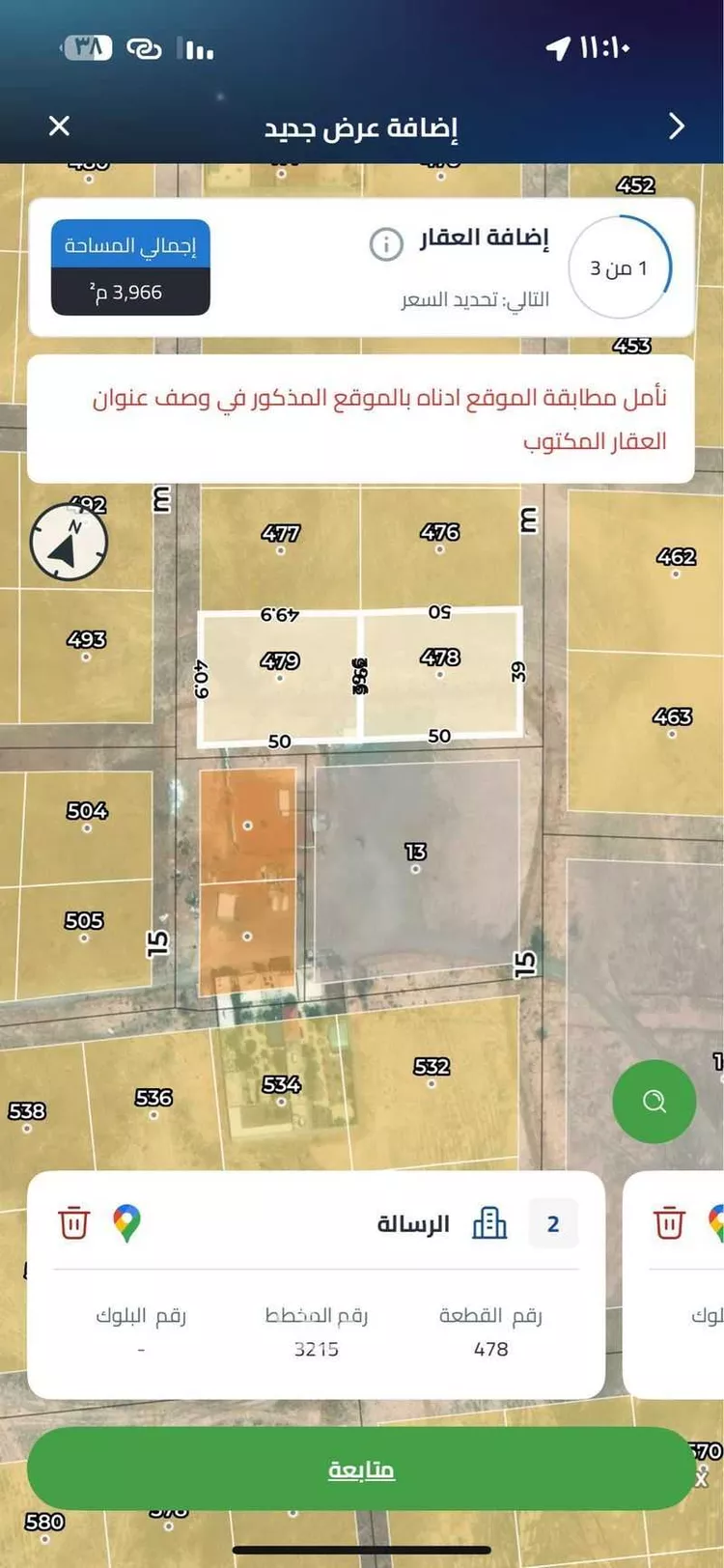The image size is (724, 1568).
Task: Click the compass icon on the map
Action: 68,544
